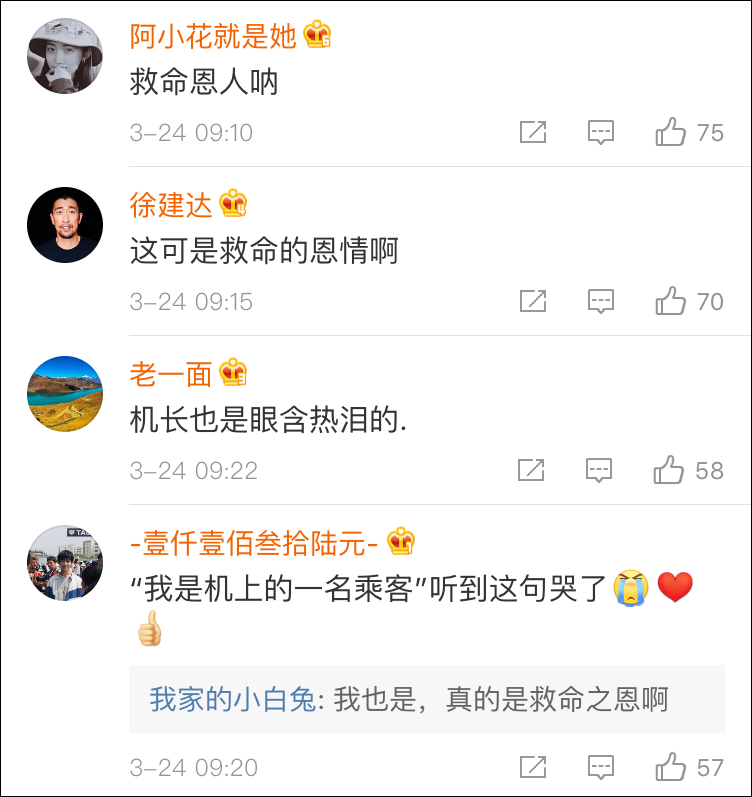Open the share icon under the first comment
The width and height of the screenshot is (752, 797).
pyautogui.click(x=533, y=131)
